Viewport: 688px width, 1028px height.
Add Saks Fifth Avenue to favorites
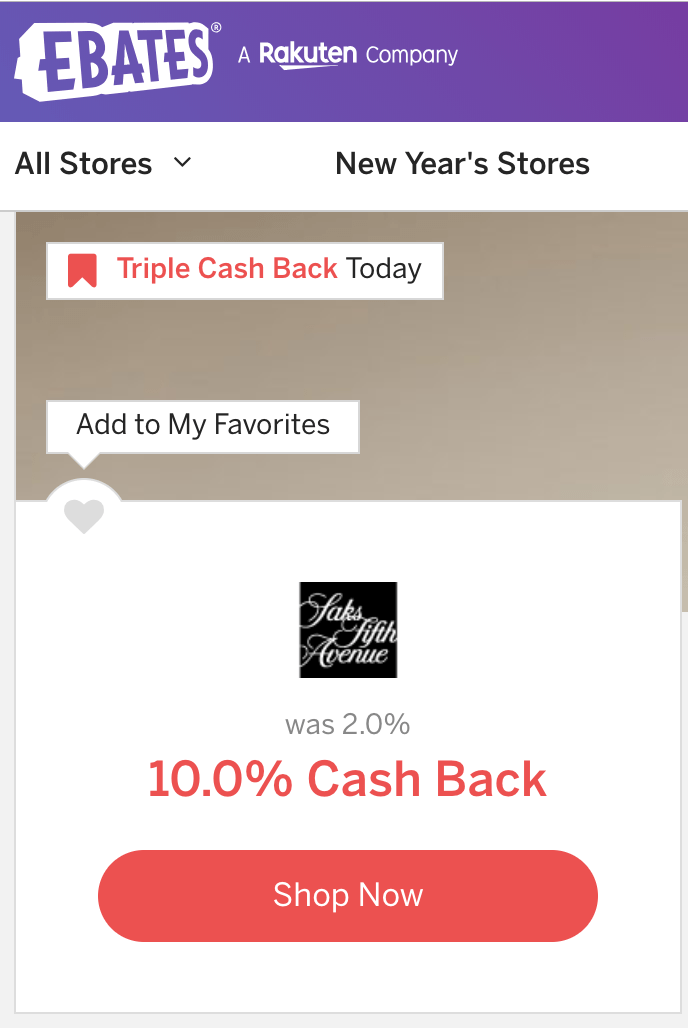tap(84, 516)
